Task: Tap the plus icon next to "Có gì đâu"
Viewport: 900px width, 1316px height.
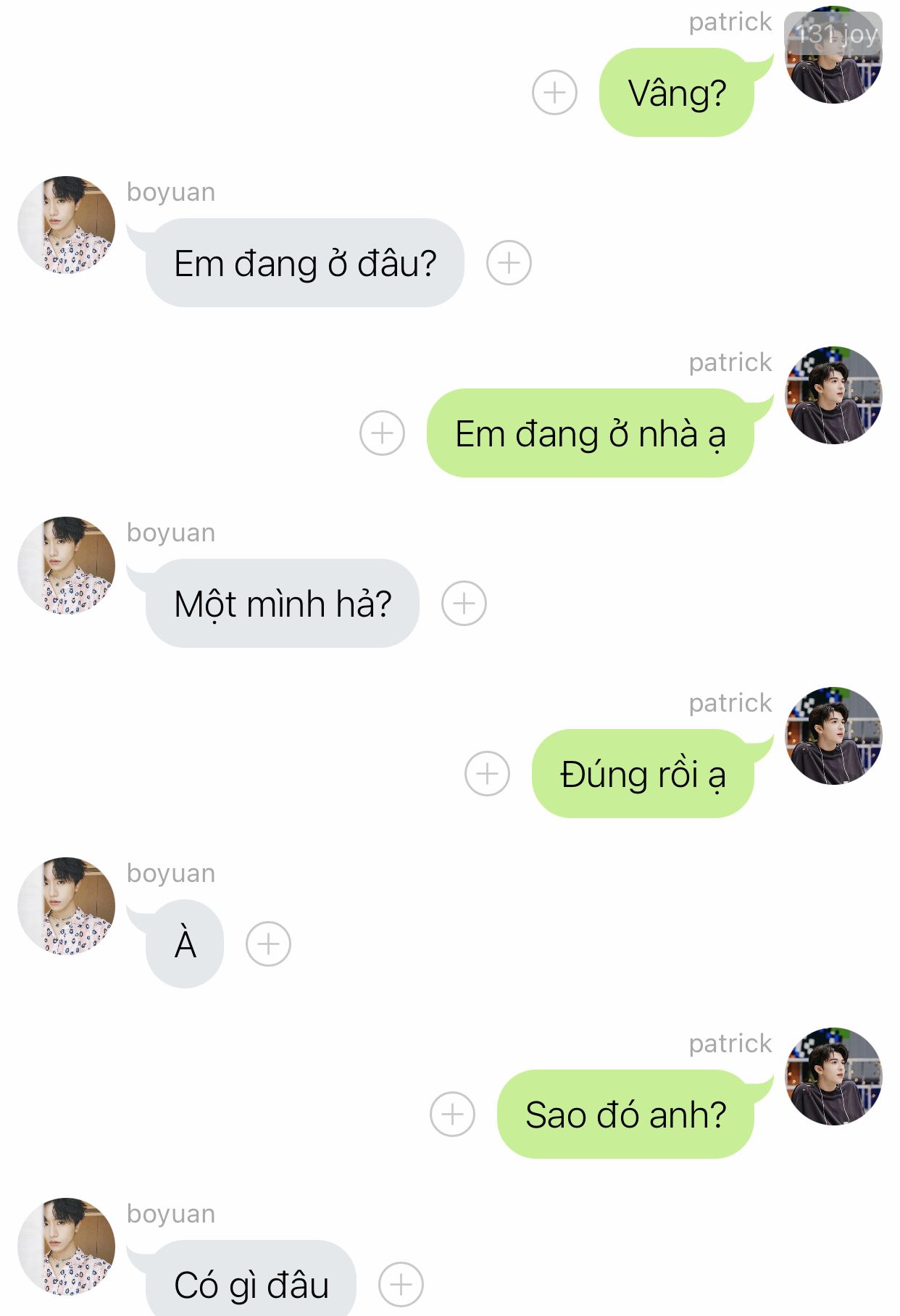Action: [x=401, y=1284]
